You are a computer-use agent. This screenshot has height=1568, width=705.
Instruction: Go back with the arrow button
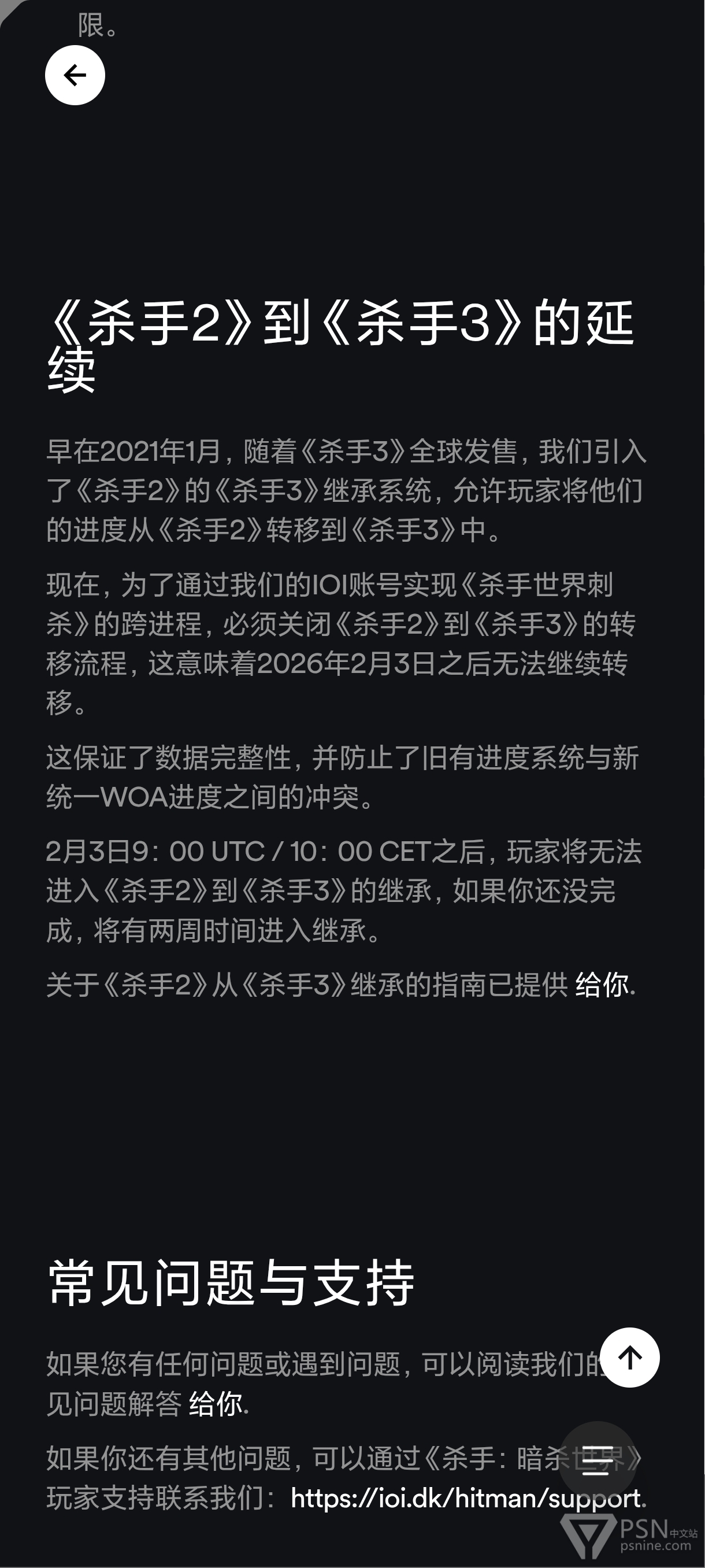pos(75,76)
